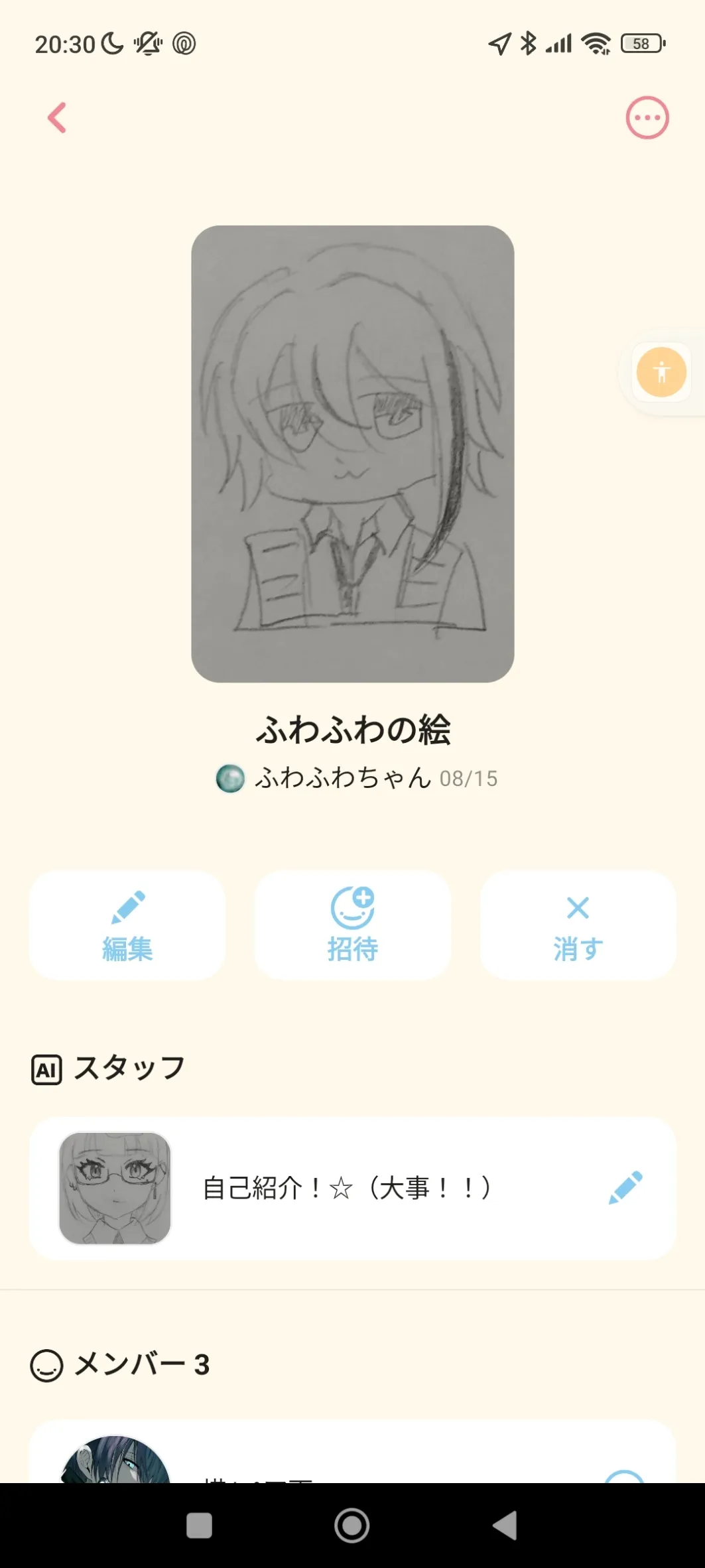Go to the system home screen
Screen dimensions: 705x1568
coord(352,1525)
